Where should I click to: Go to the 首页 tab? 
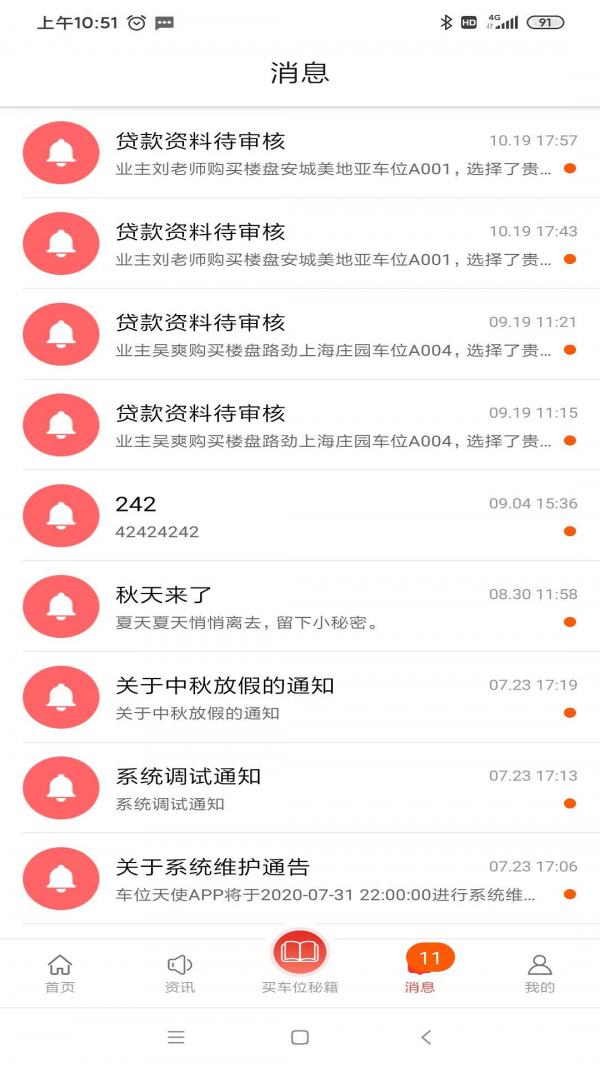[x=60, y=973]
